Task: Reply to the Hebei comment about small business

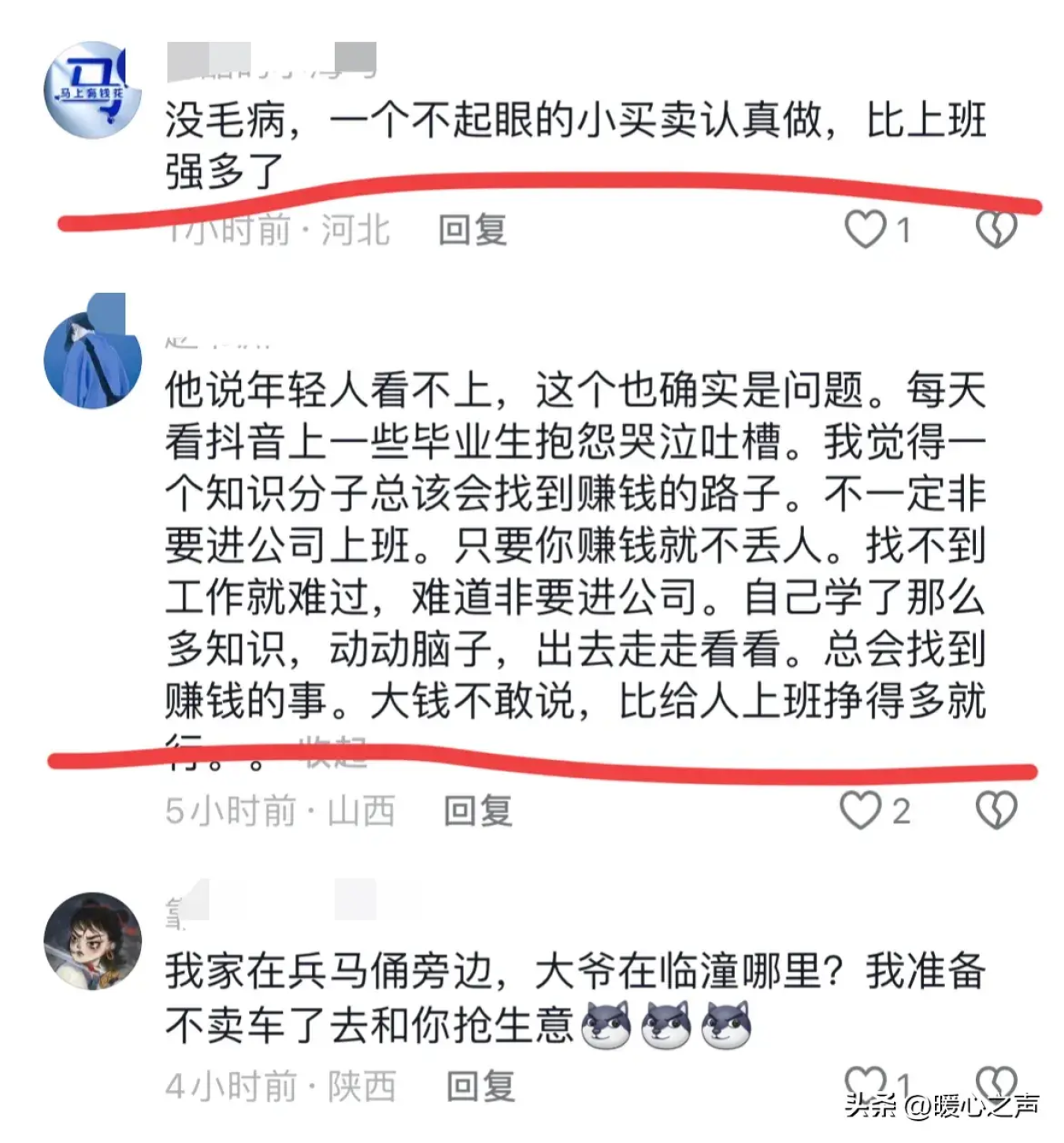Action: click(472, 231)
